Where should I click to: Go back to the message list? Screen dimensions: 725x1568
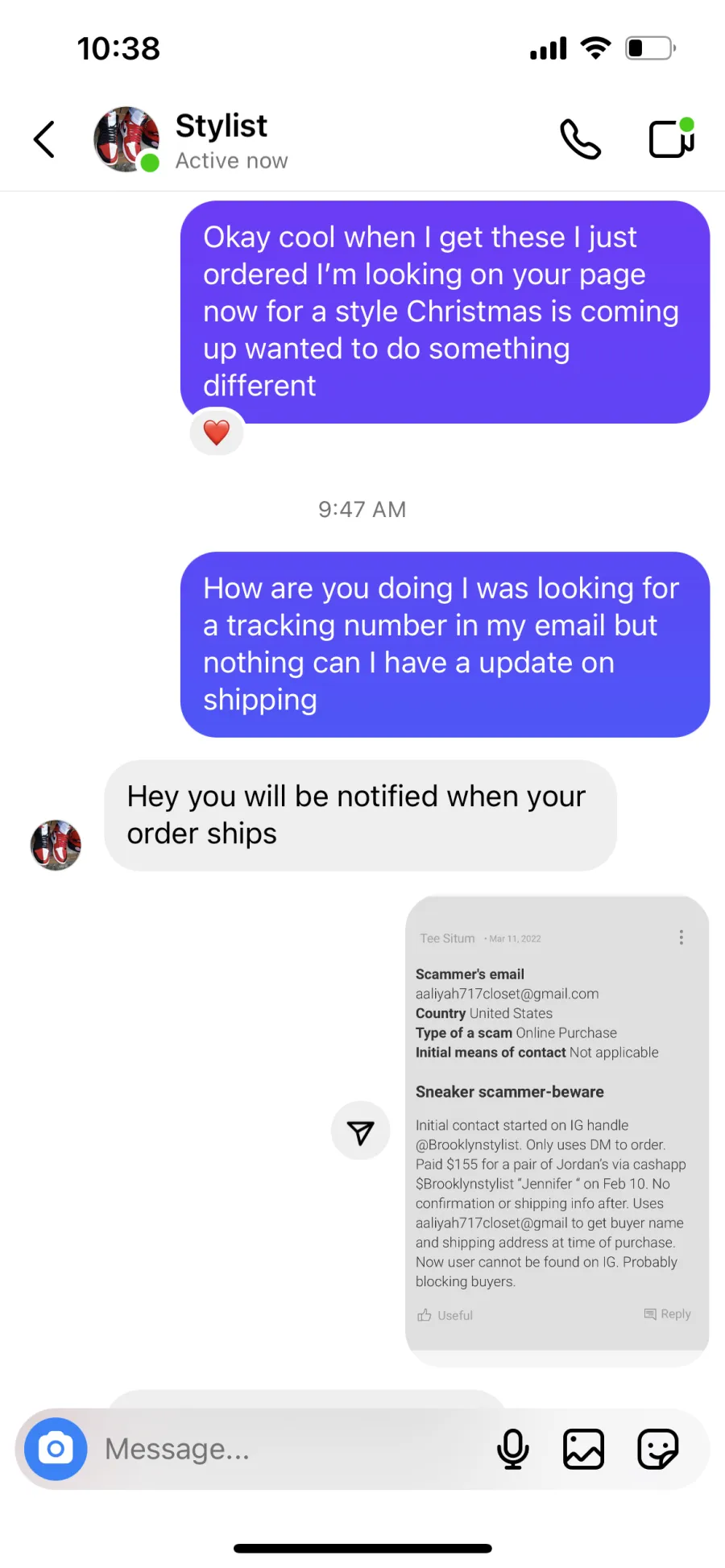pos(44,139)
